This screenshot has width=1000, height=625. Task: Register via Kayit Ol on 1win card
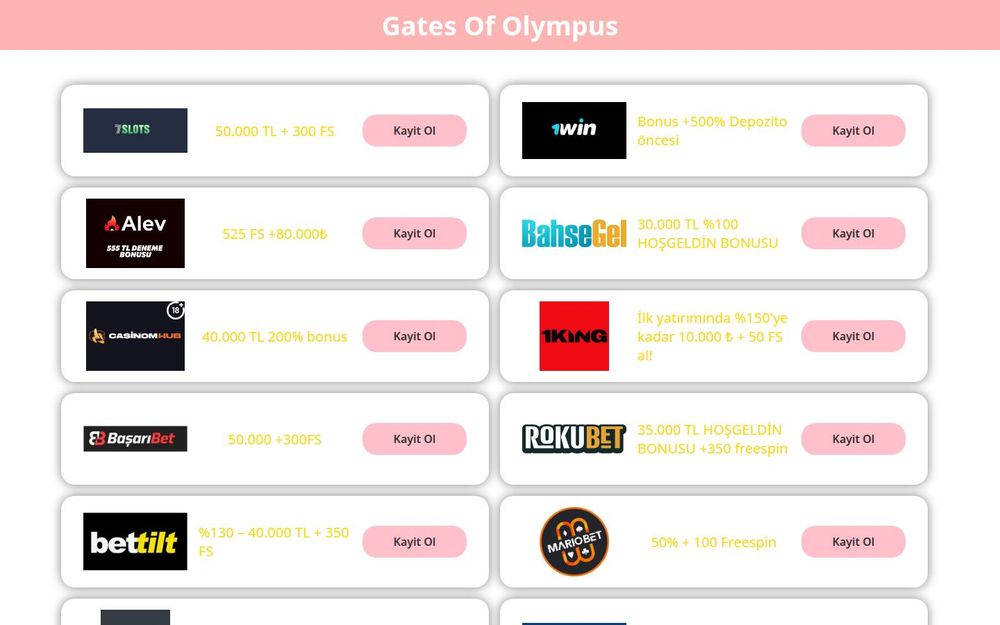pyautogui.click(x=853, y=131)
